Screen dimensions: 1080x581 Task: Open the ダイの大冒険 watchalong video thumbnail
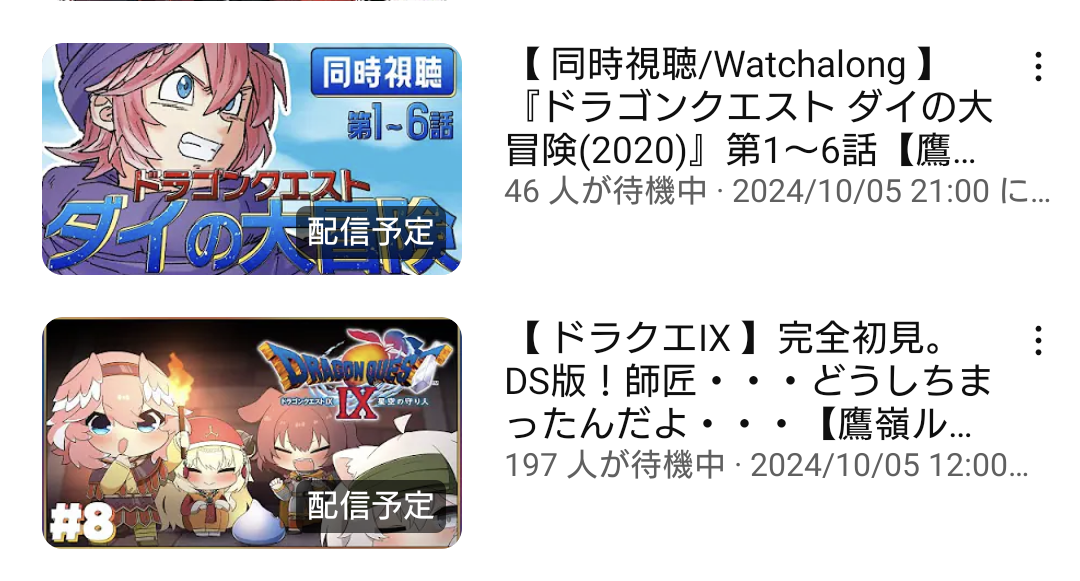click(x=251, y=158)
